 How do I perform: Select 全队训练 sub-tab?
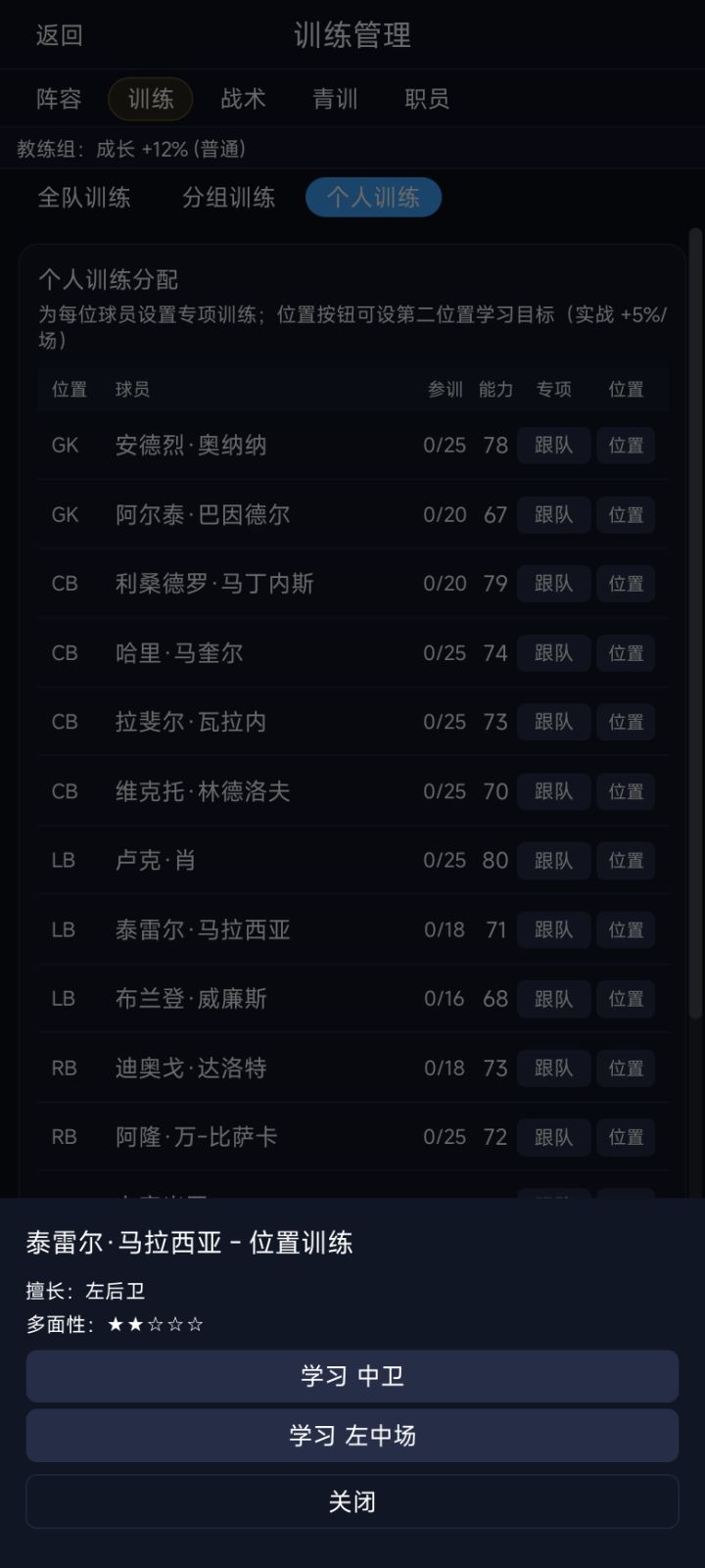[84, 198]
